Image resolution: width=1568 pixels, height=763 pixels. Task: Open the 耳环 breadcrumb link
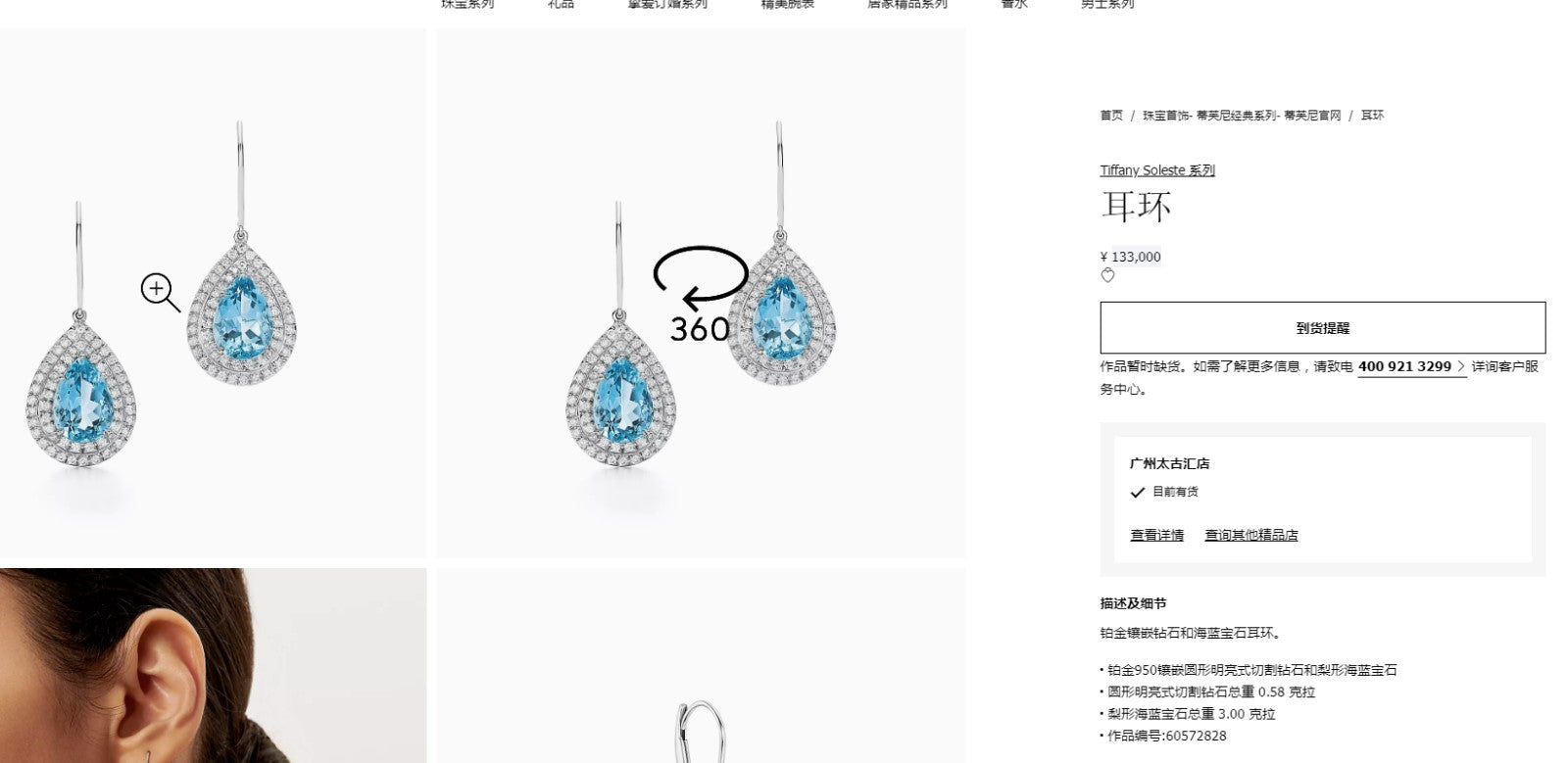(x=1372, y=116)
